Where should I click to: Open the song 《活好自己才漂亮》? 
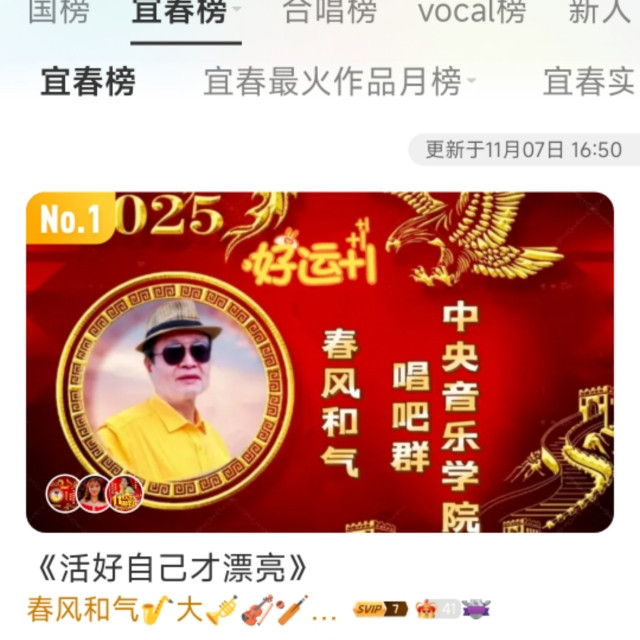172,568
